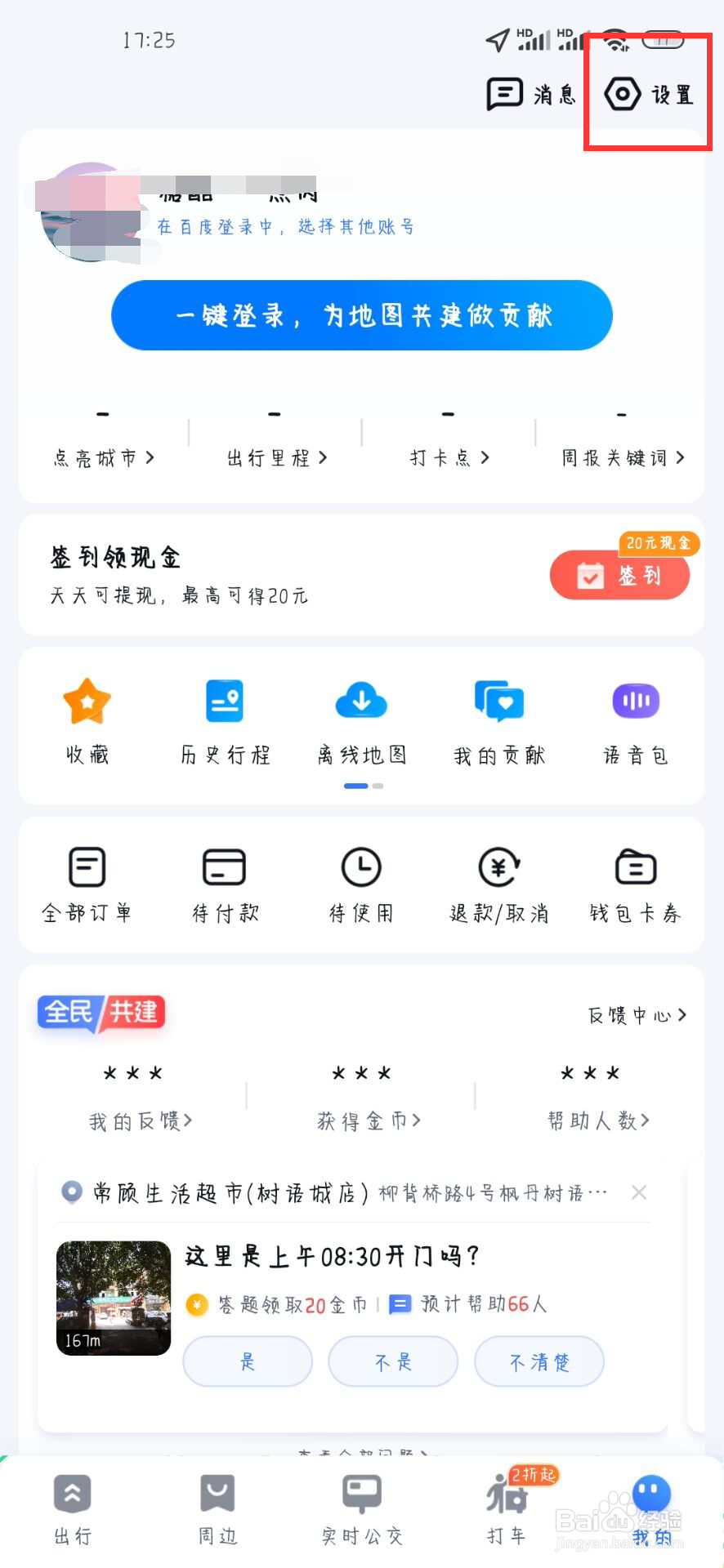Tap the 一键登录 login button
The width and height of the screenshot is (724, 1568).
[x=362, y=315]
